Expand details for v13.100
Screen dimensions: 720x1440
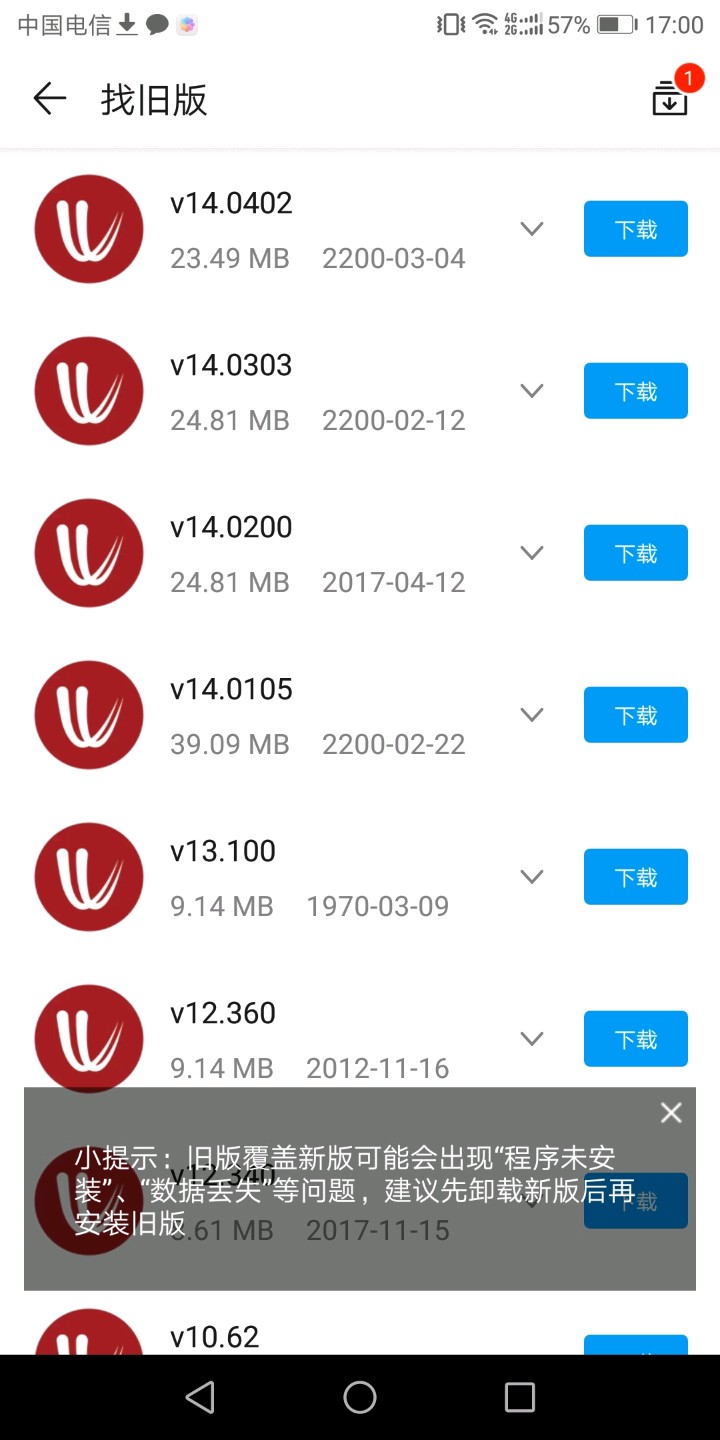532,877
